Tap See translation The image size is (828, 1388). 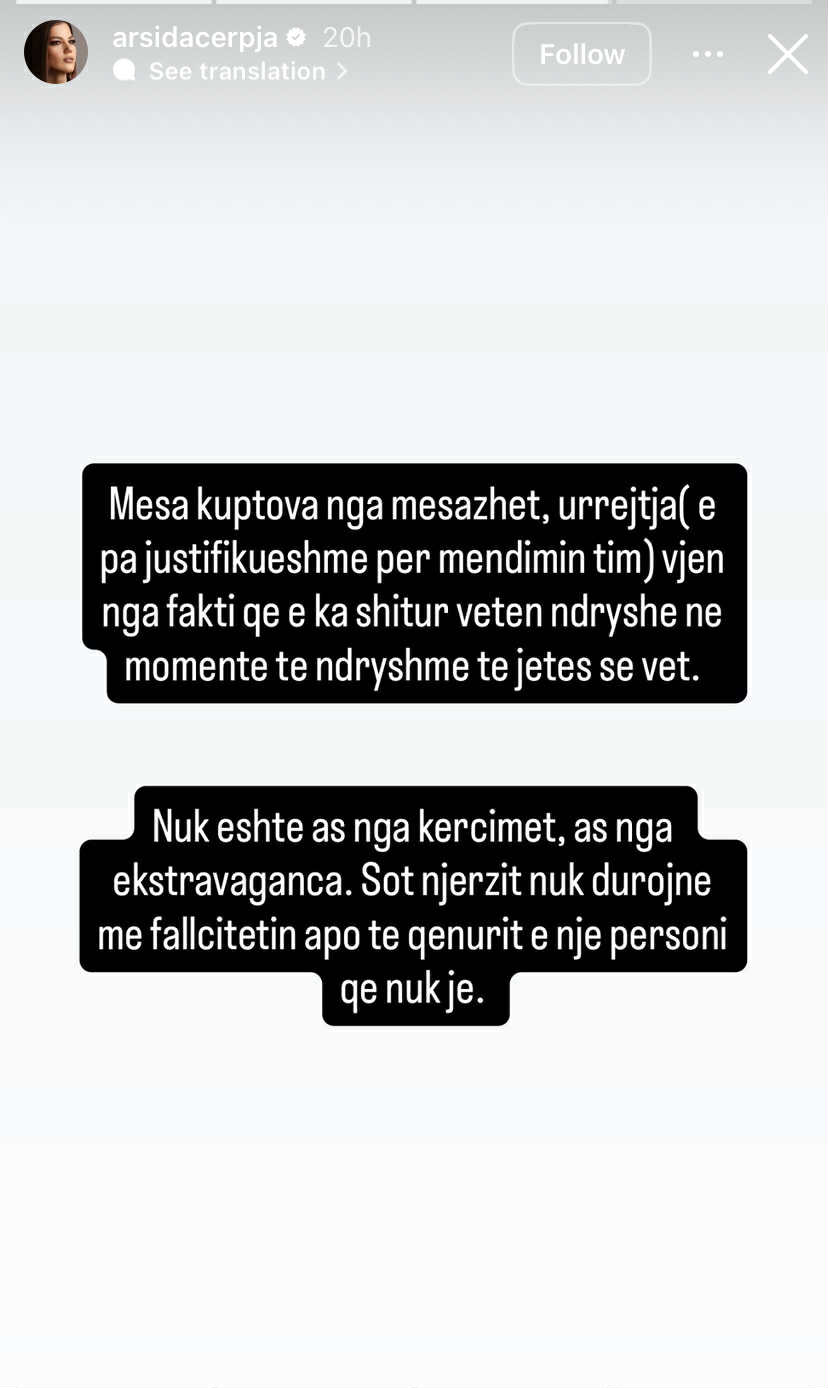[238, 71]
